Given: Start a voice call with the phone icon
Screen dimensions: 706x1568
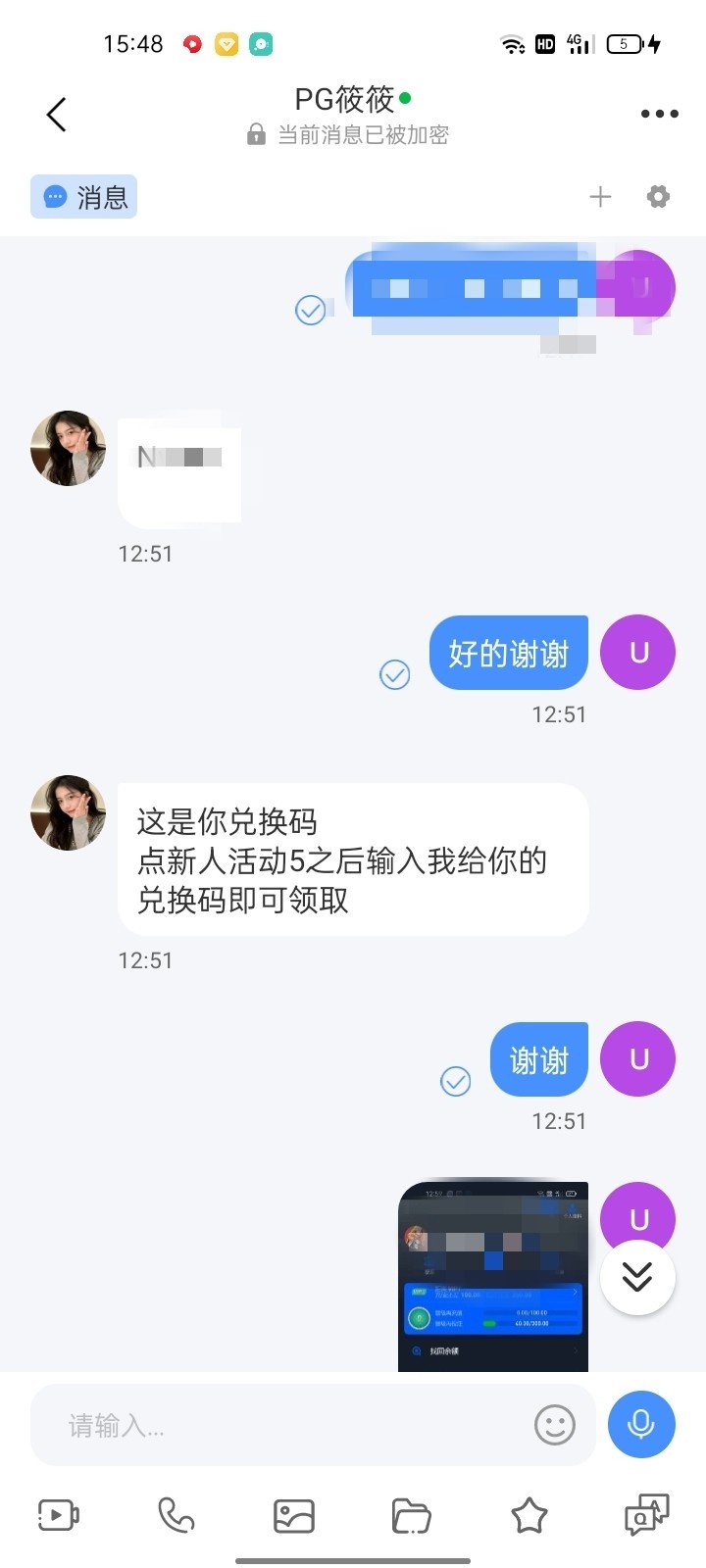Looking at the screenshot, I should tap(176, 1515).
